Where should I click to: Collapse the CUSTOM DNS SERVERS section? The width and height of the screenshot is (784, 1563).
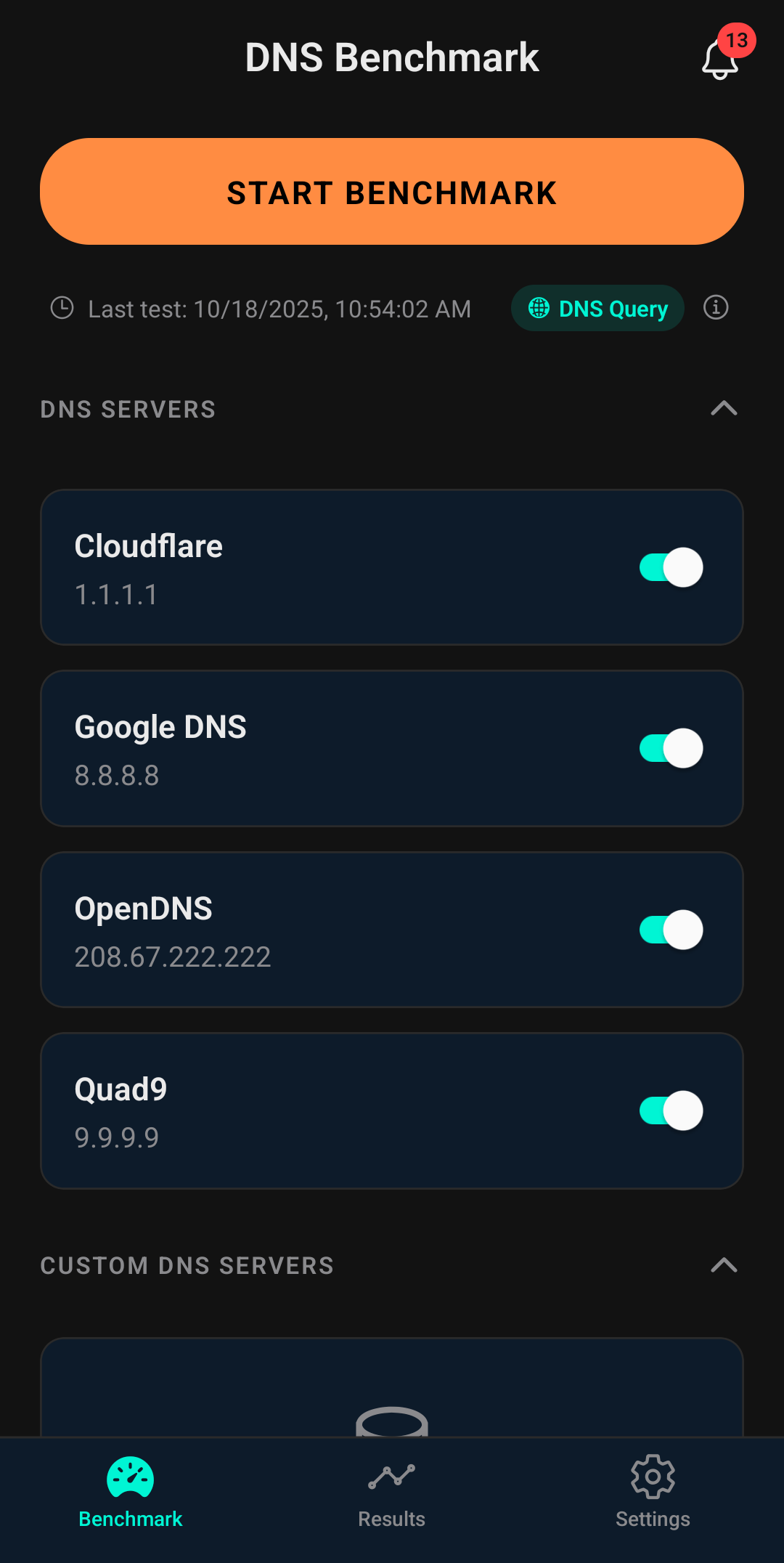coord(723,1265)
